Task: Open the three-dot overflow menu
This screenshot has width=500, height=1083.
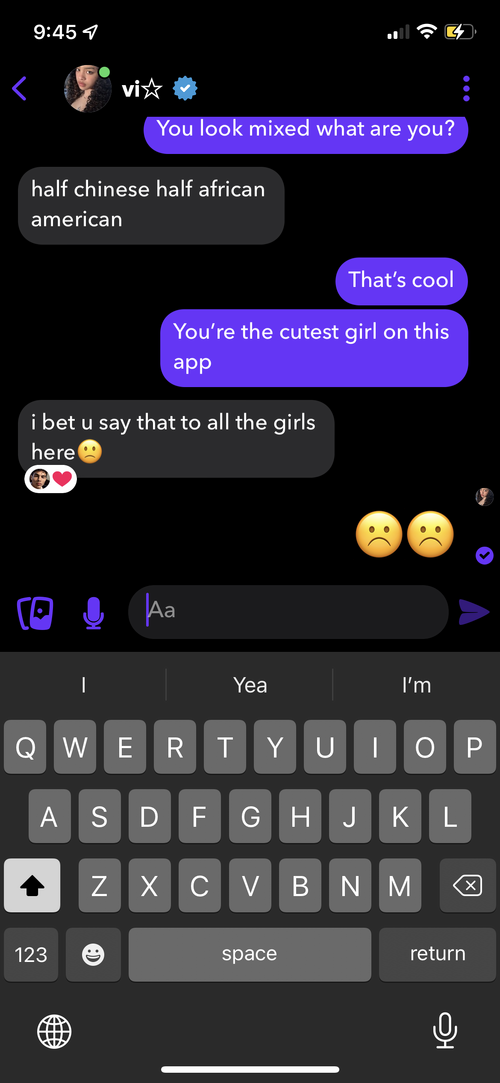Action: tap(466, 88)
